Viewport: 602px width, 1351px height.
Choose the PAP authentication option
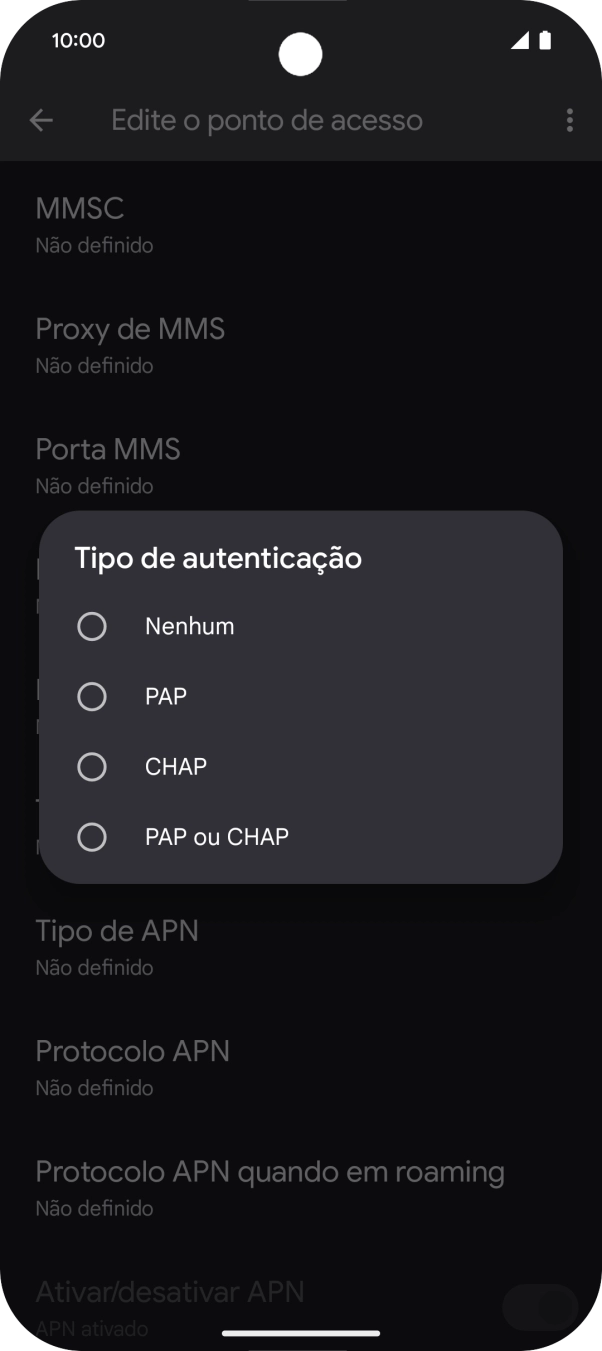coord(92,697)
